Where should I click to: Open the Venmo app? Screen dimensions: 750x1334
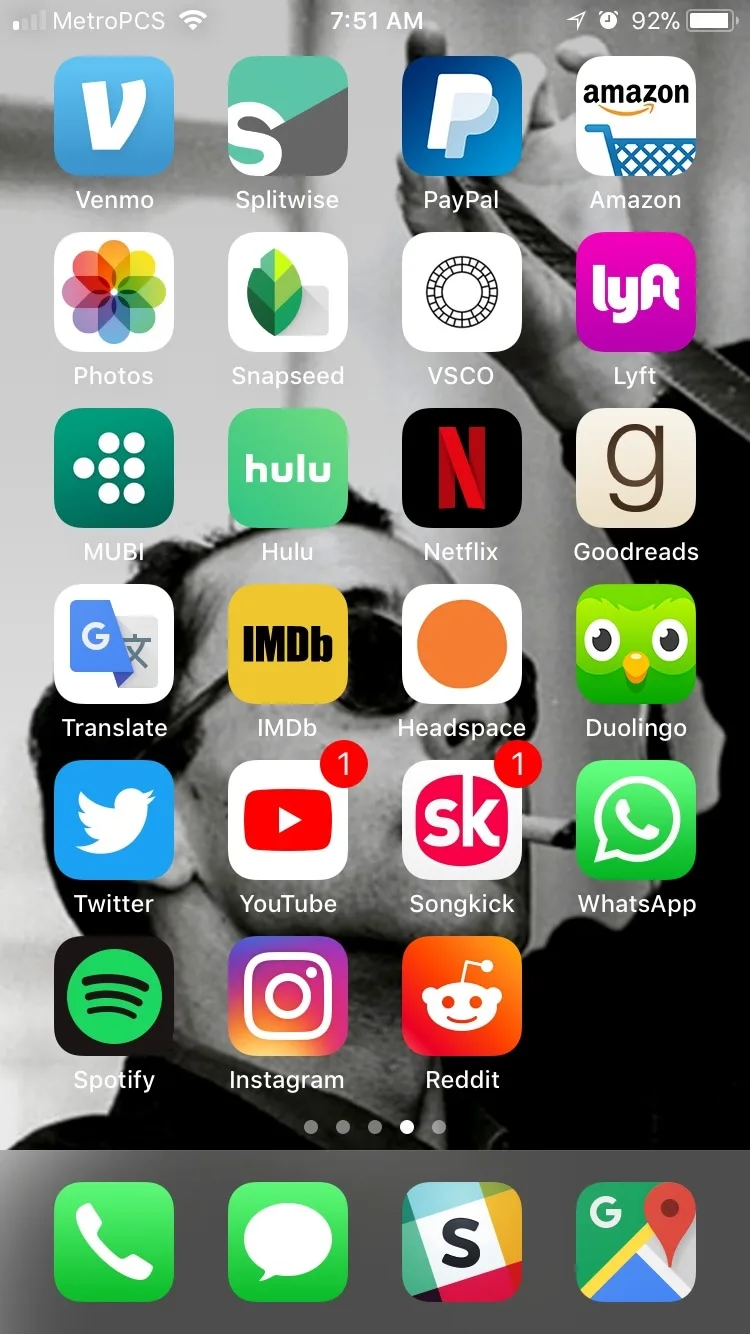tap(114, 116)
